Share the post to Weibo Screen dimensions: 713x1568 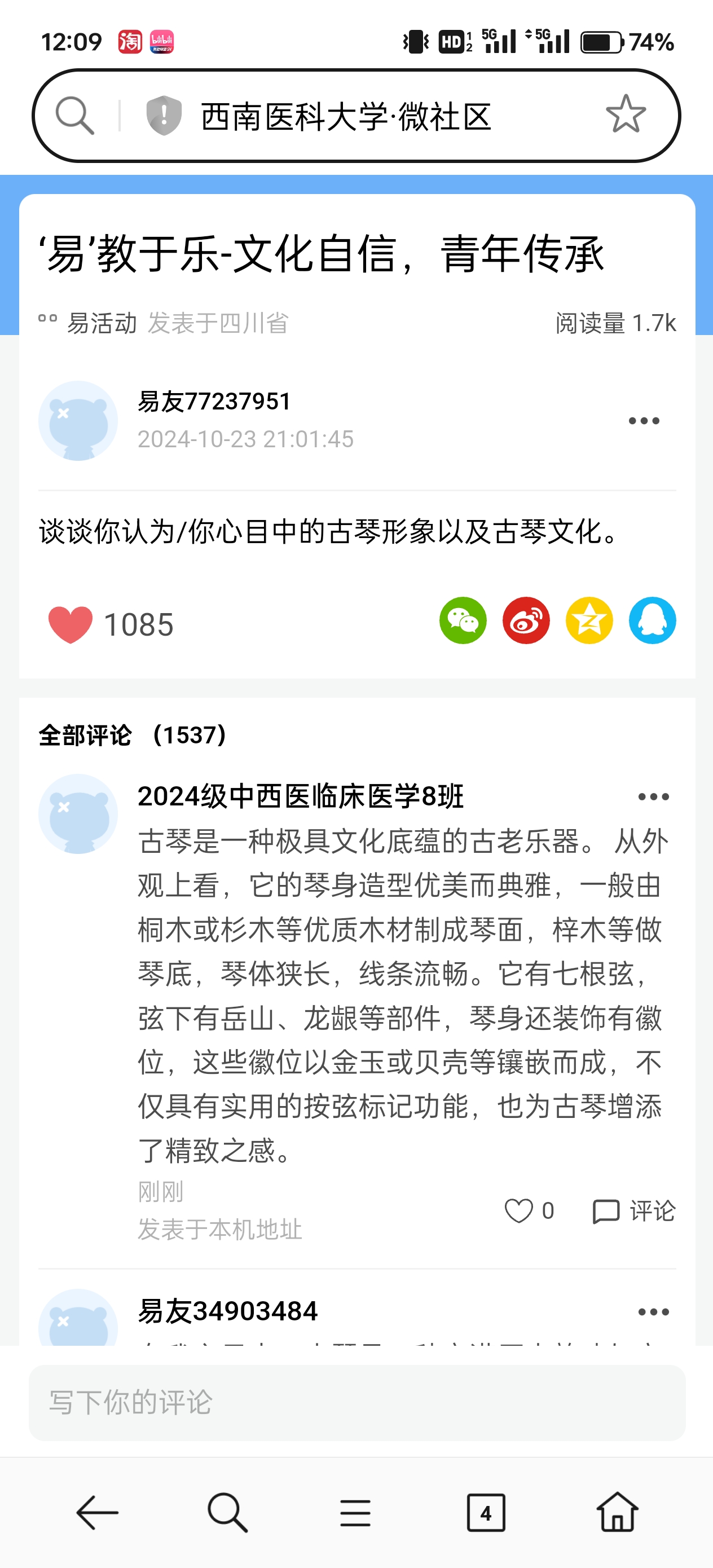pyautogui.click(x=526, y=620)
